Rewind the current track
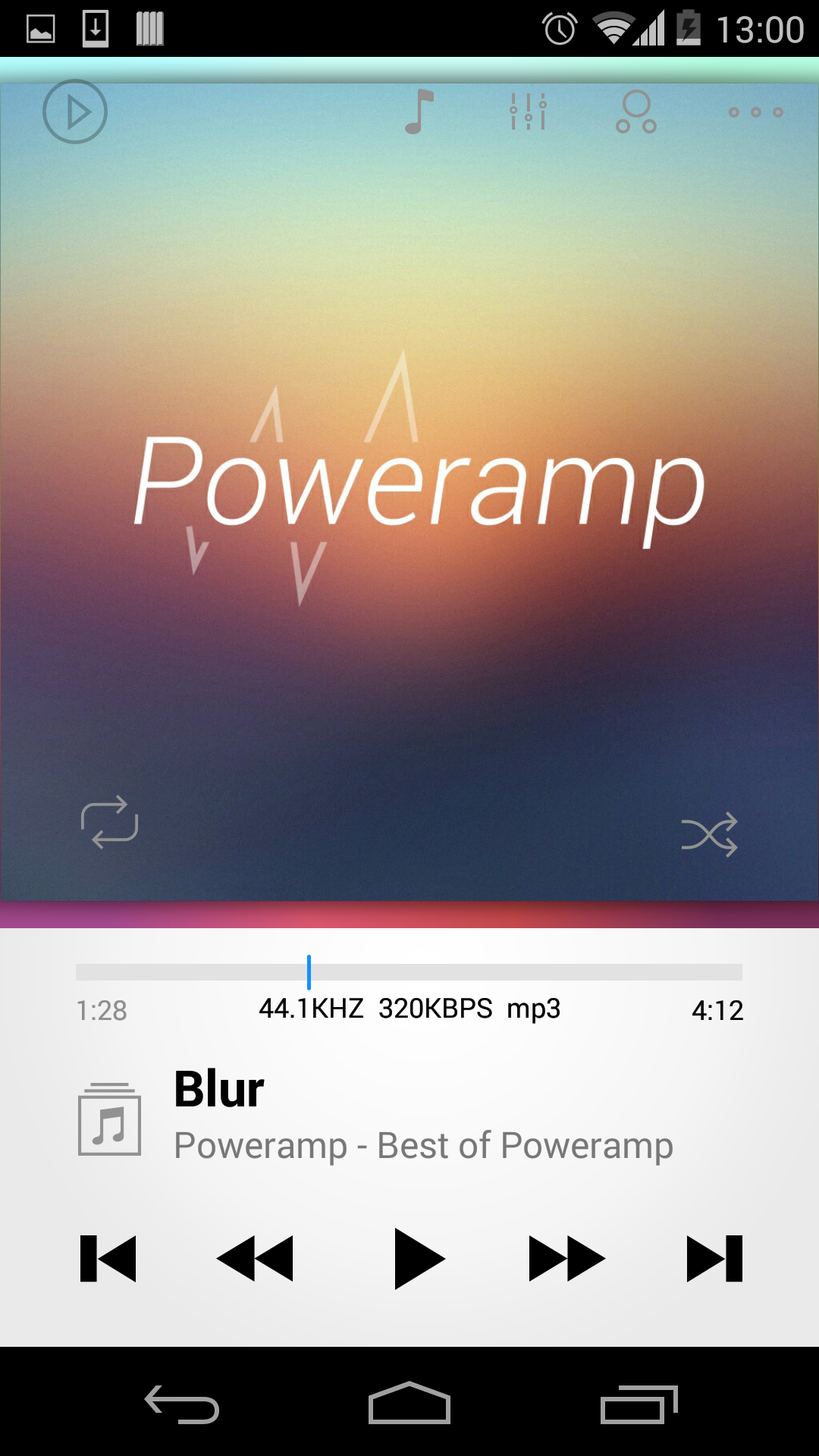 coord(255,1259)
